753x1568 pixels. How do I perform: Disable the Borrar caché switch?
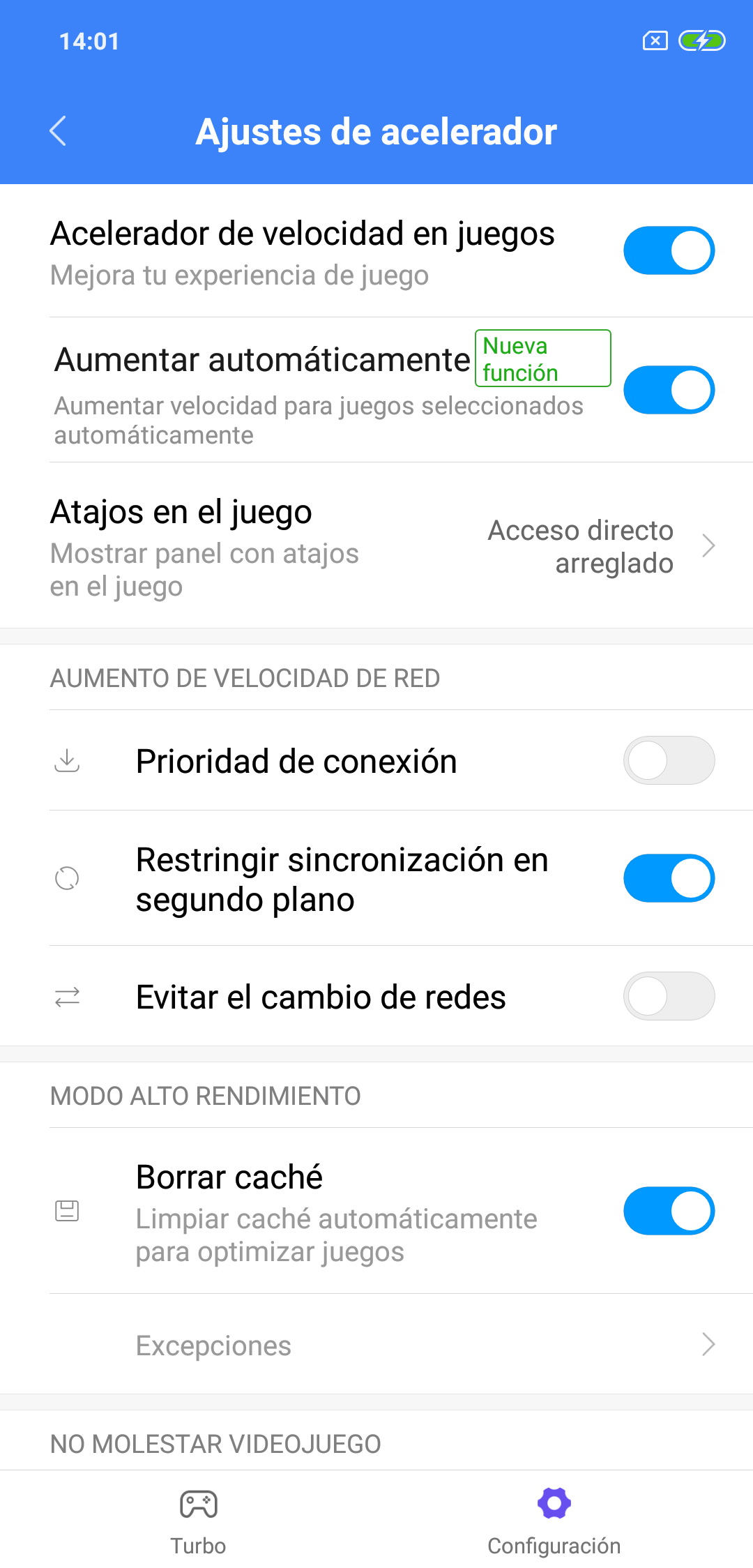pos(669,1211)
